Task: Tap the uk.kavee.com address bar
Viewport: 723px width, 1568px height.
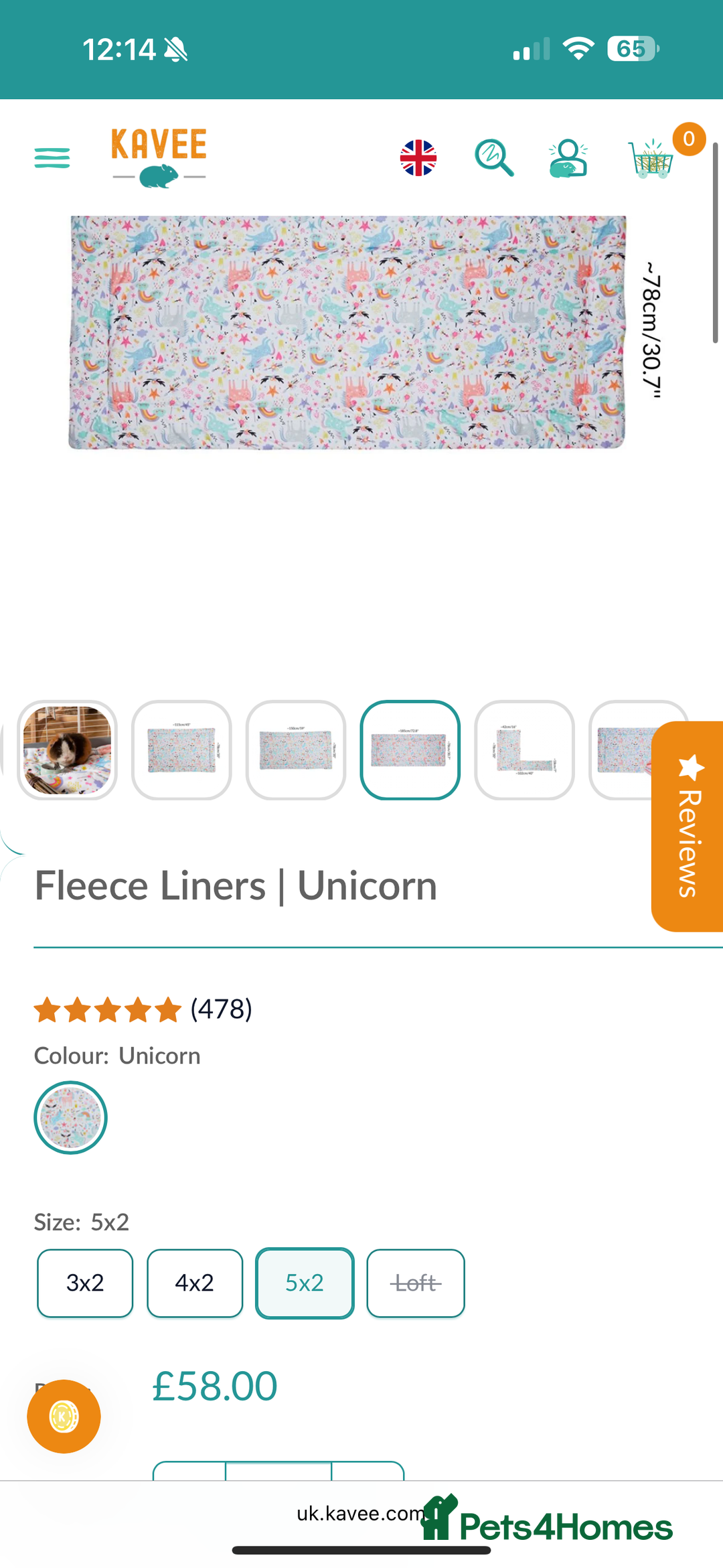Action: click(360, 1513)
